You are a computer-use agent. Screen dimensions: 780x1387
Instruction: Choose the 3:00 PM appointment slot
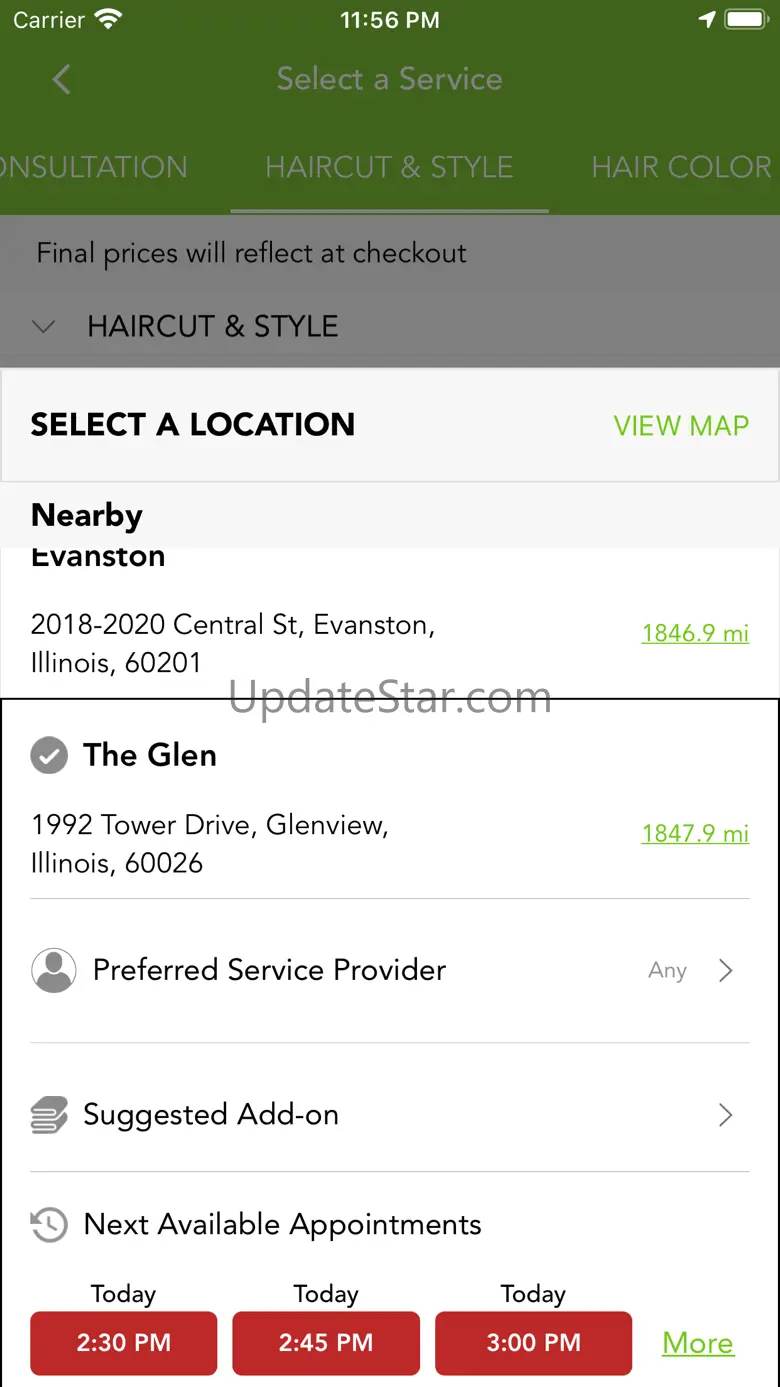coord(533,1343)
